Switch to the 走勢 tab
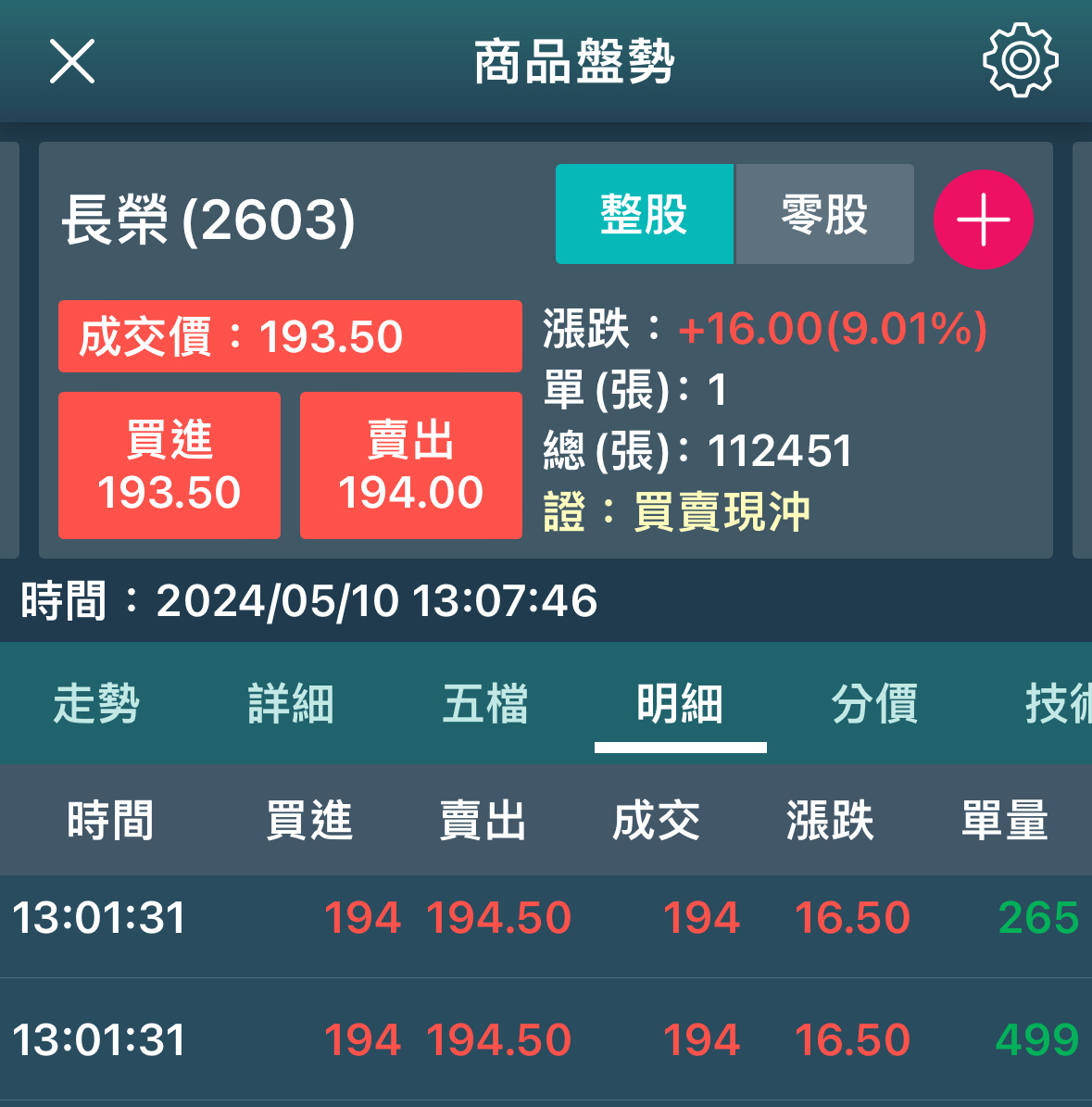Viewport: 1092px width, 1107px height. [96, 703]
